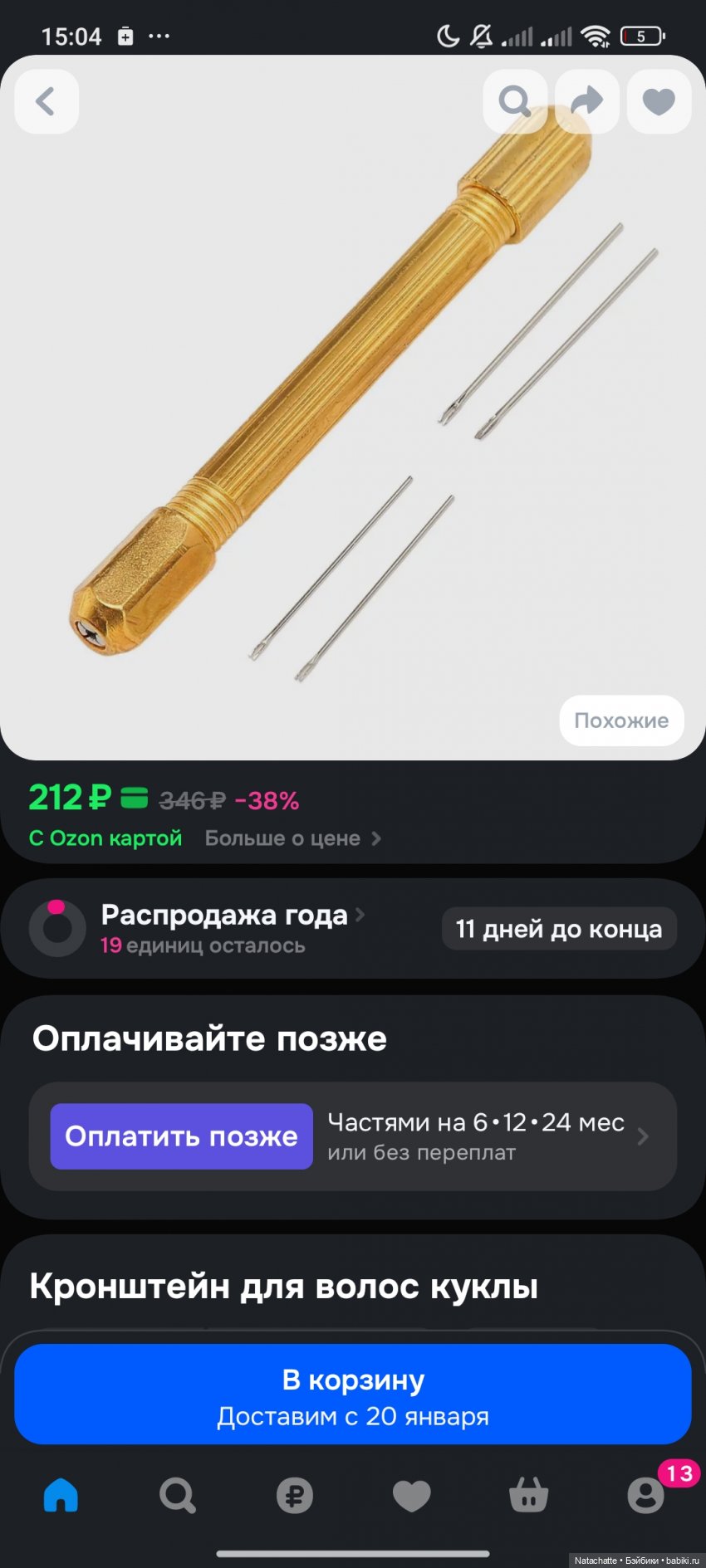Open the profile tab with the 13 badge
The height and width of the screenshot is (1568, 706).
click(x=646, y=1495)
